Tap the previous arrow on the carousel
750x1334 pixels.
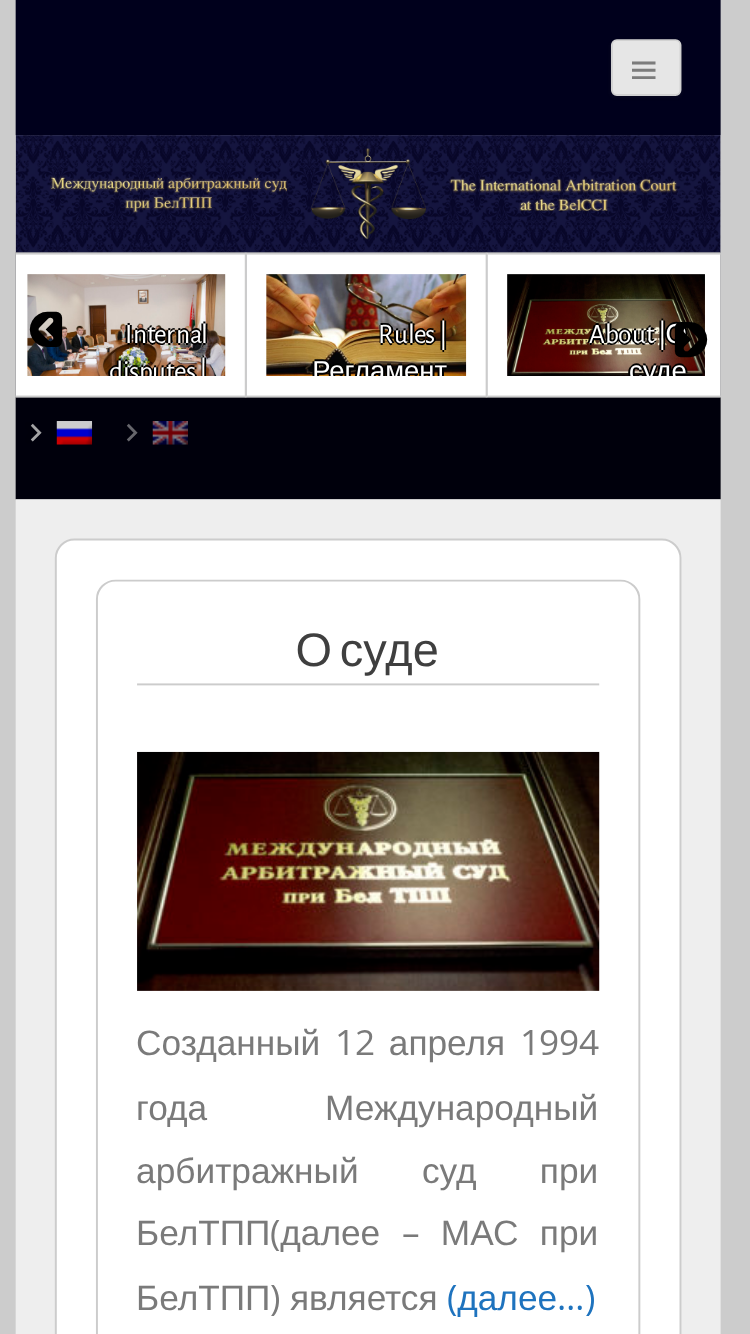[46, 329]
